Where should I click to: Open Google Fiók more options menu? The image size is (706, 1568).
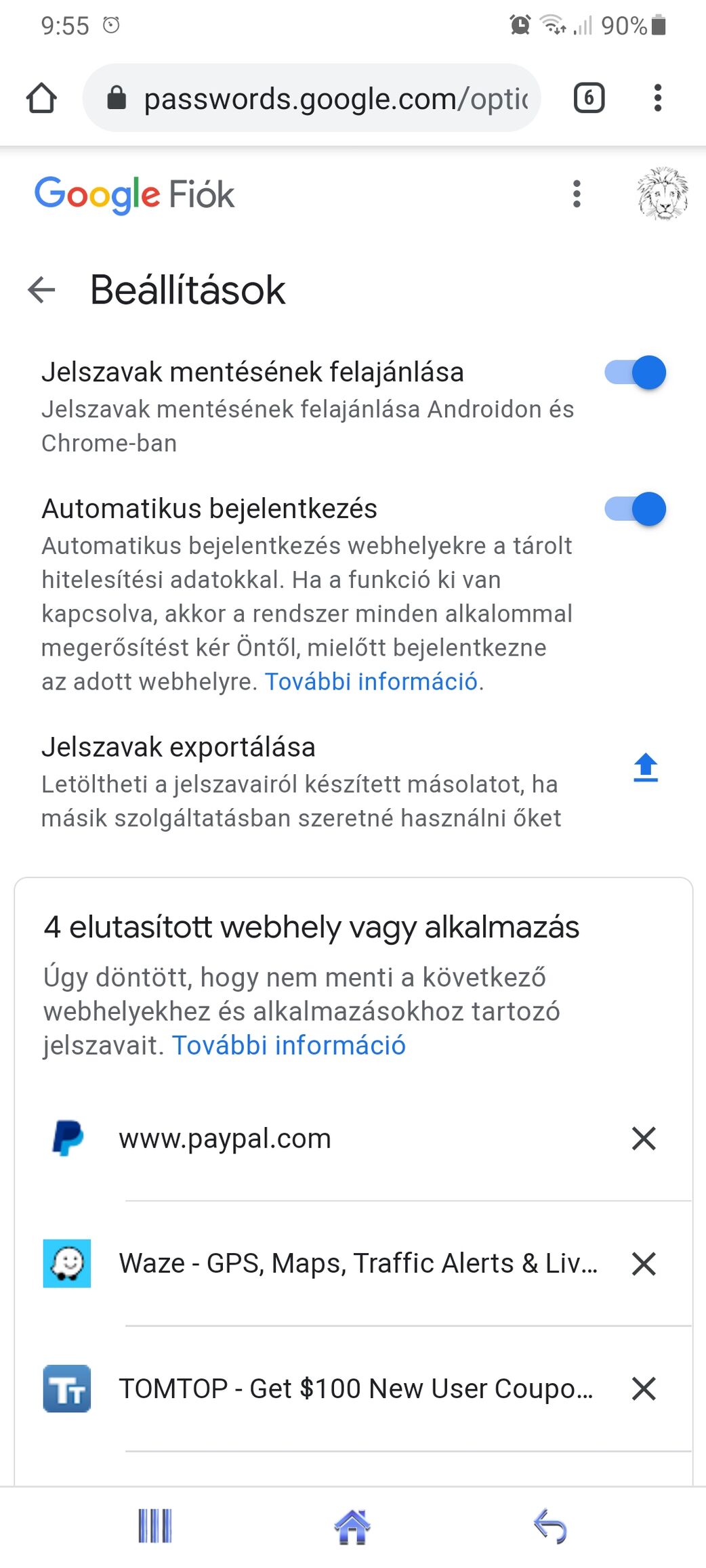coord(577,194)
